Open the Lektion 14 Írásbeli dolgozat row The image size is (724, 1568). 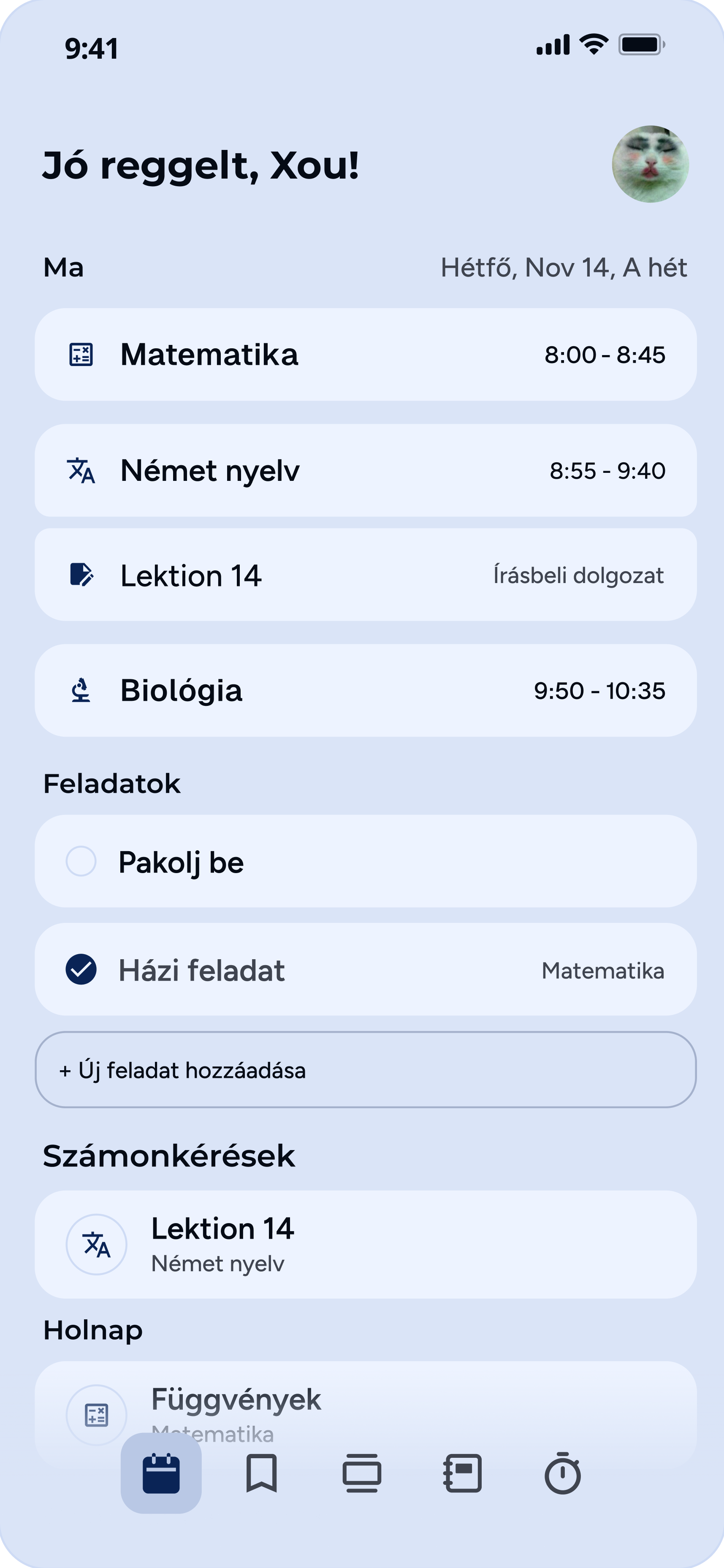365,575
